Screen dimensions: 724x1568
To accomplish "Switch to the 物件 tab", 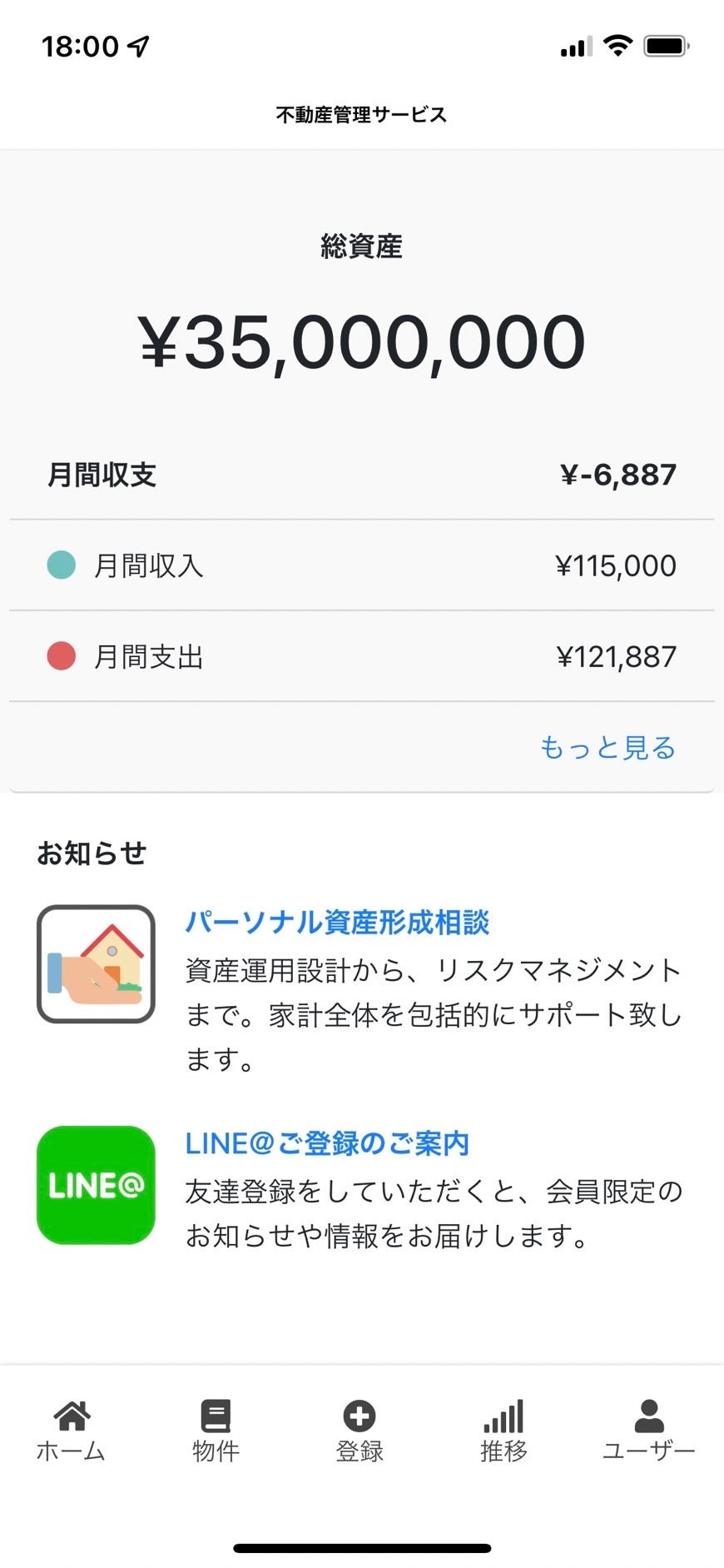I will [x=216, y=1431].
